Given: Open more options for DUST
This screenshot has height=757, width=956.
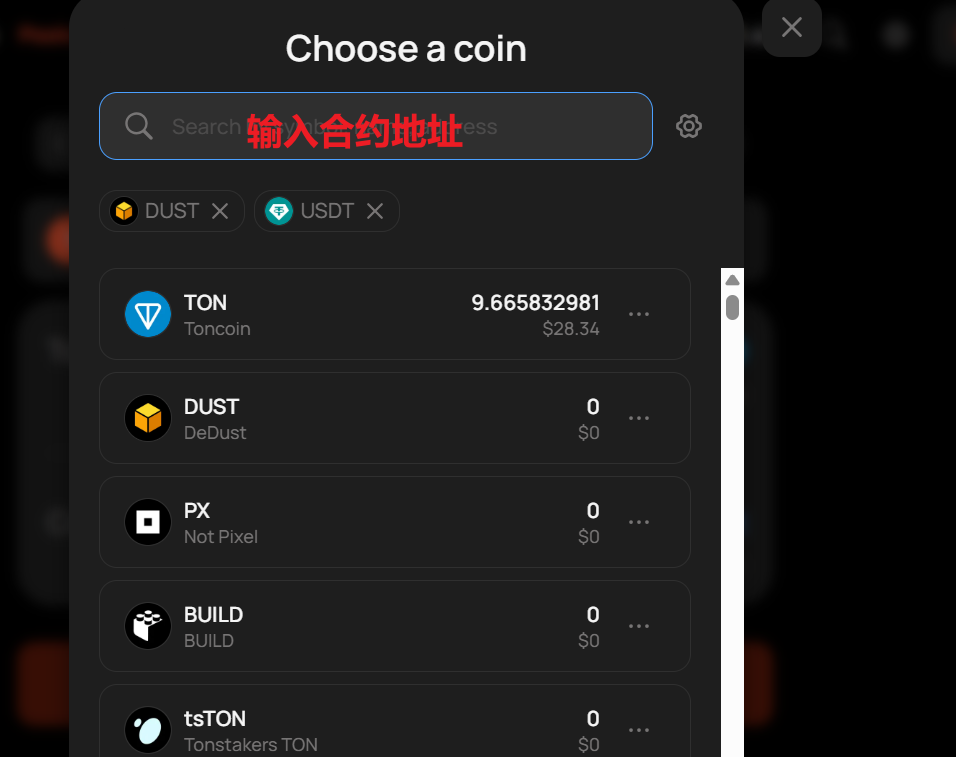Looking at the screenshot, I should [x=639, y=418].
